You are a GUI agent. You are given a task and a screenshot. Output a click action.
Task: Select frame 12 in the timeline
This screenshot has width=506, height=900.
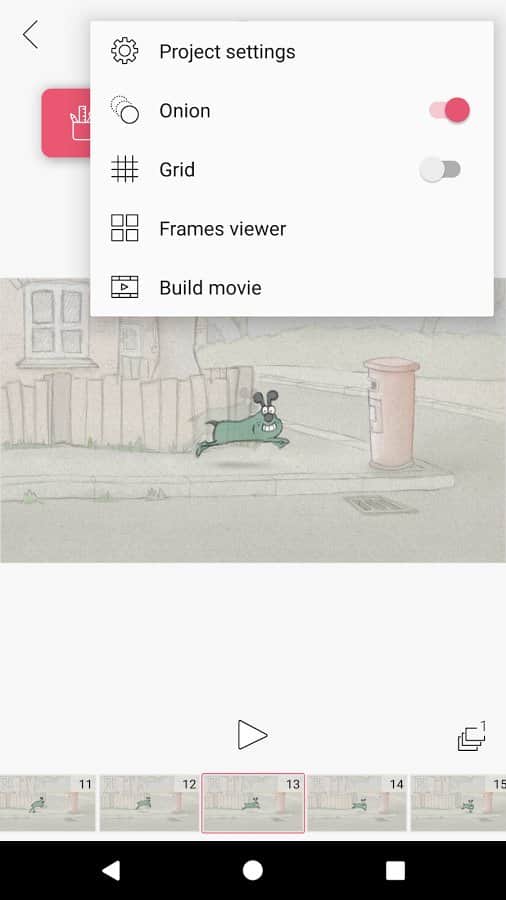(149, 803)
